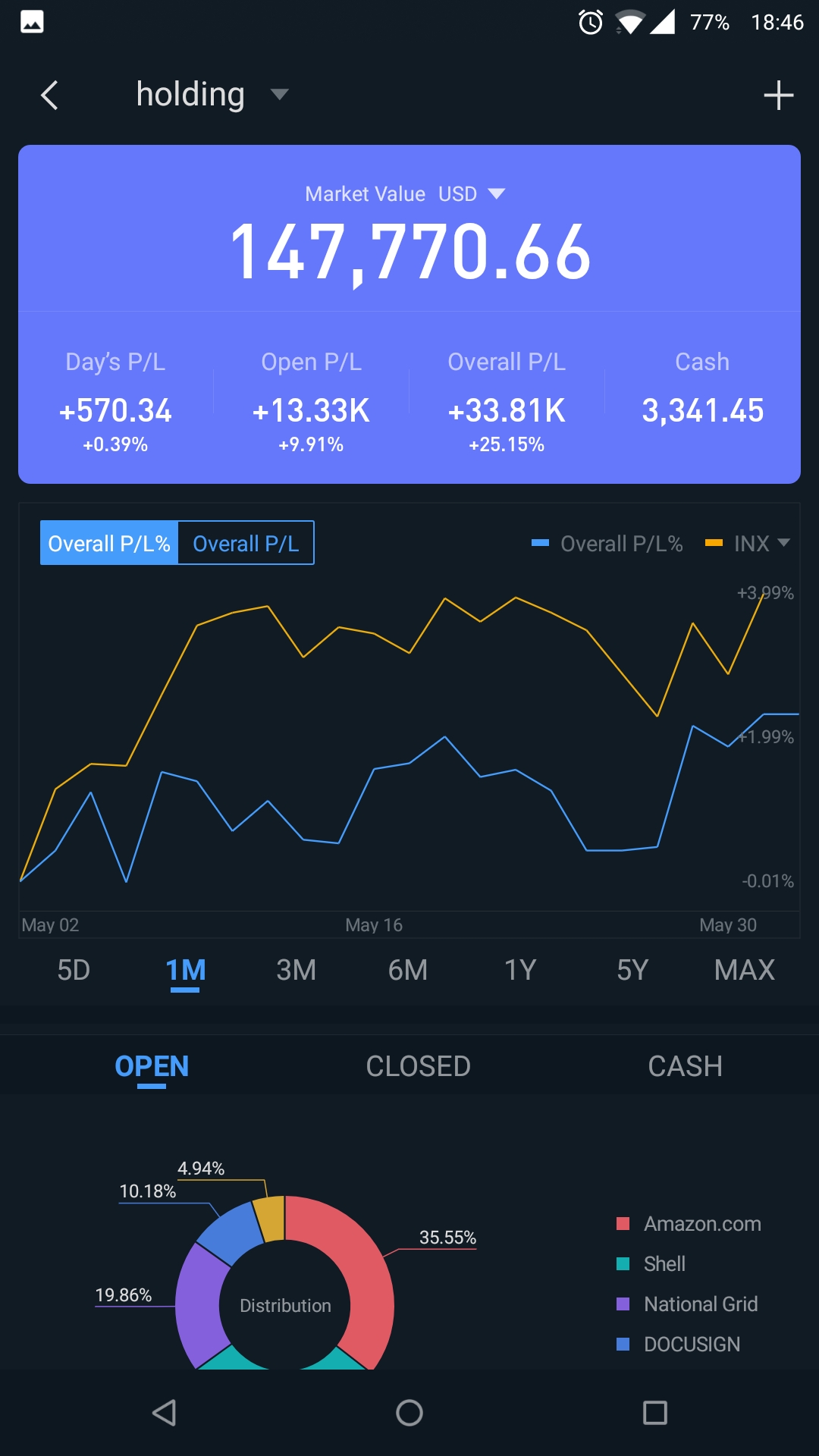
Task: Select the 3M time range
Action: click(x=297, y=970)
